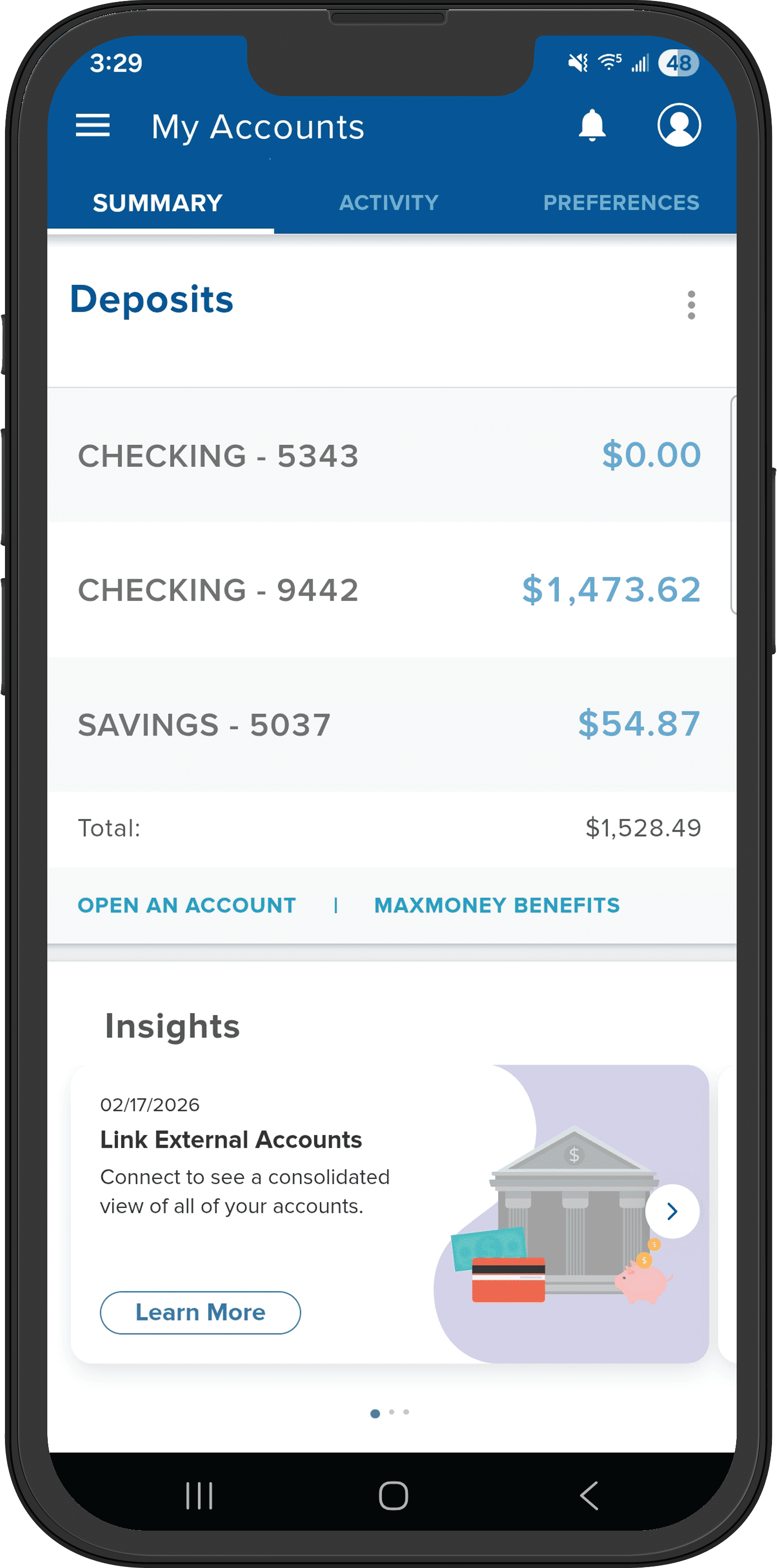
Task: Open the user profile icon
Action: pos(678,125)
